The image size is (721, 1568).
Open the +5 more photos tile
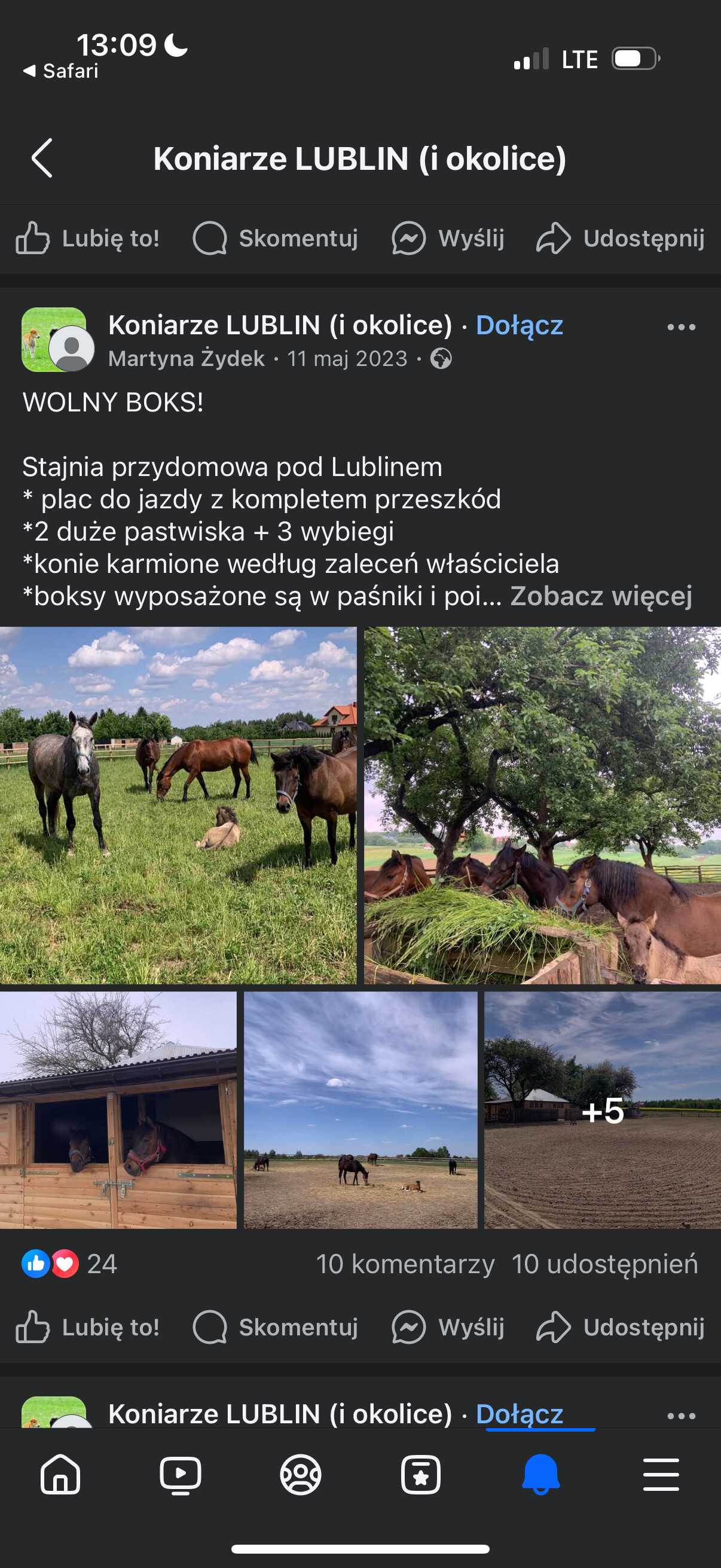pos(603,1110)
